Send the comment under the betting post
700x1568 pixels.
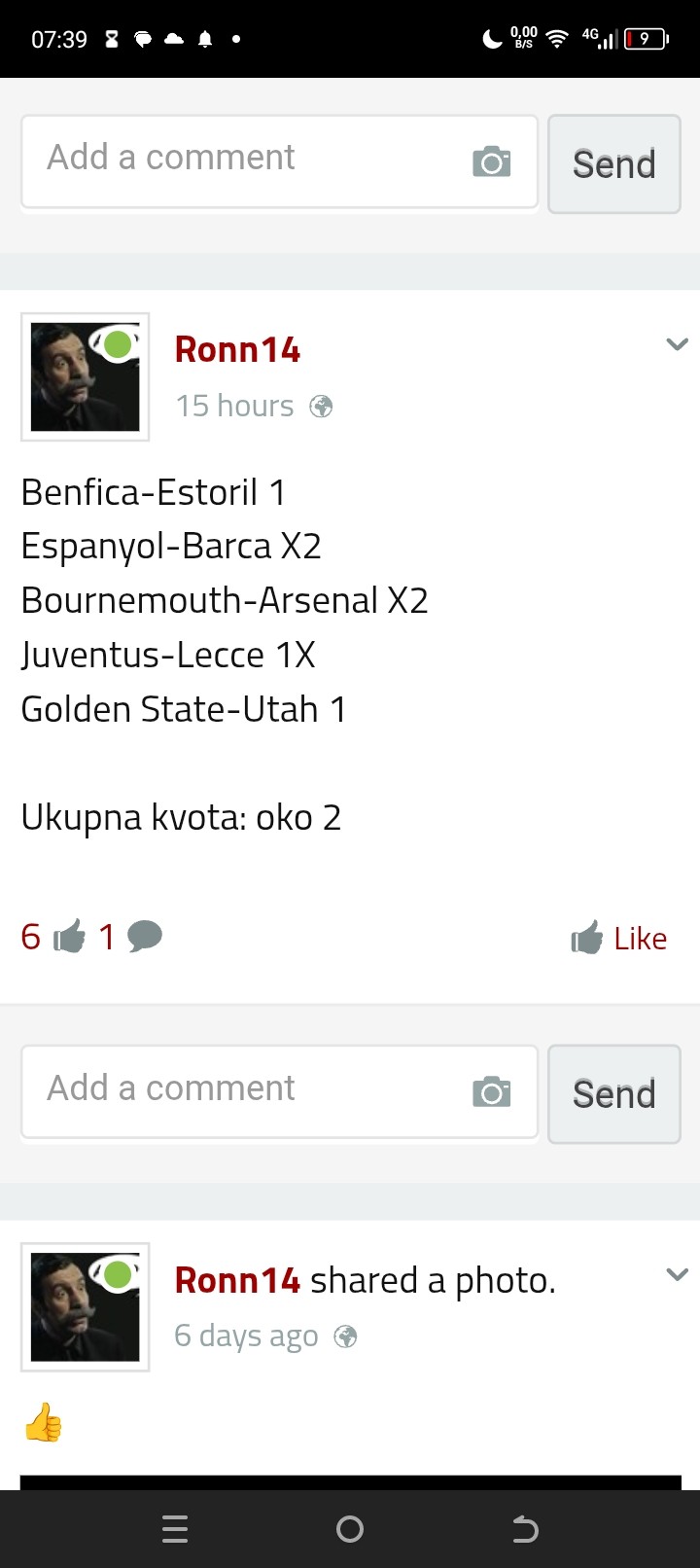(x=613, y=1093)
